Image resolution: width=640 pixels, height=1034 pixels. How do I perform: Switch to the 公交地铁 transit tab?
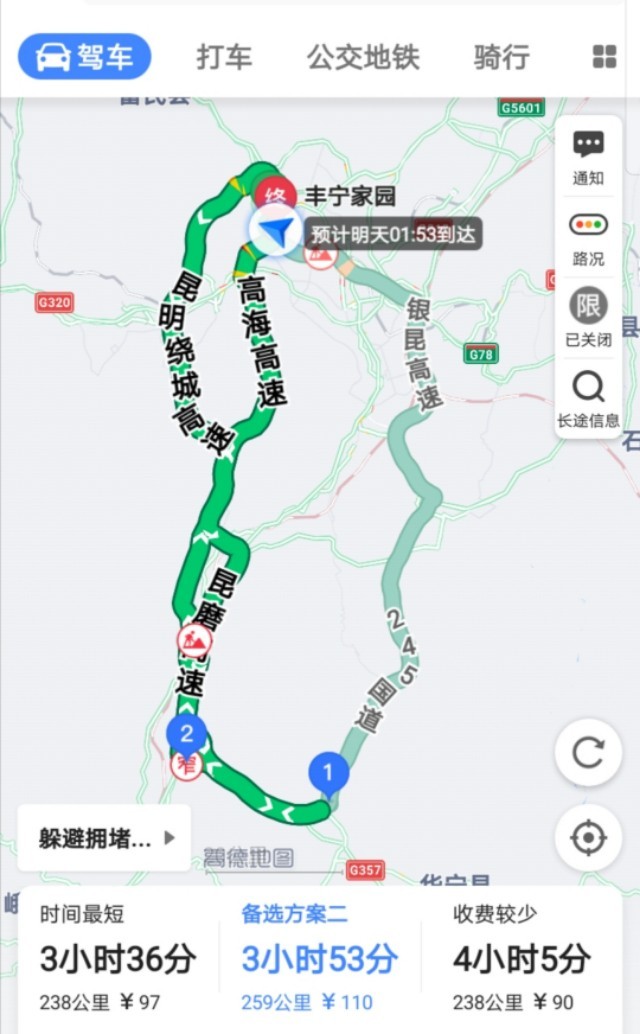(363, 57)
